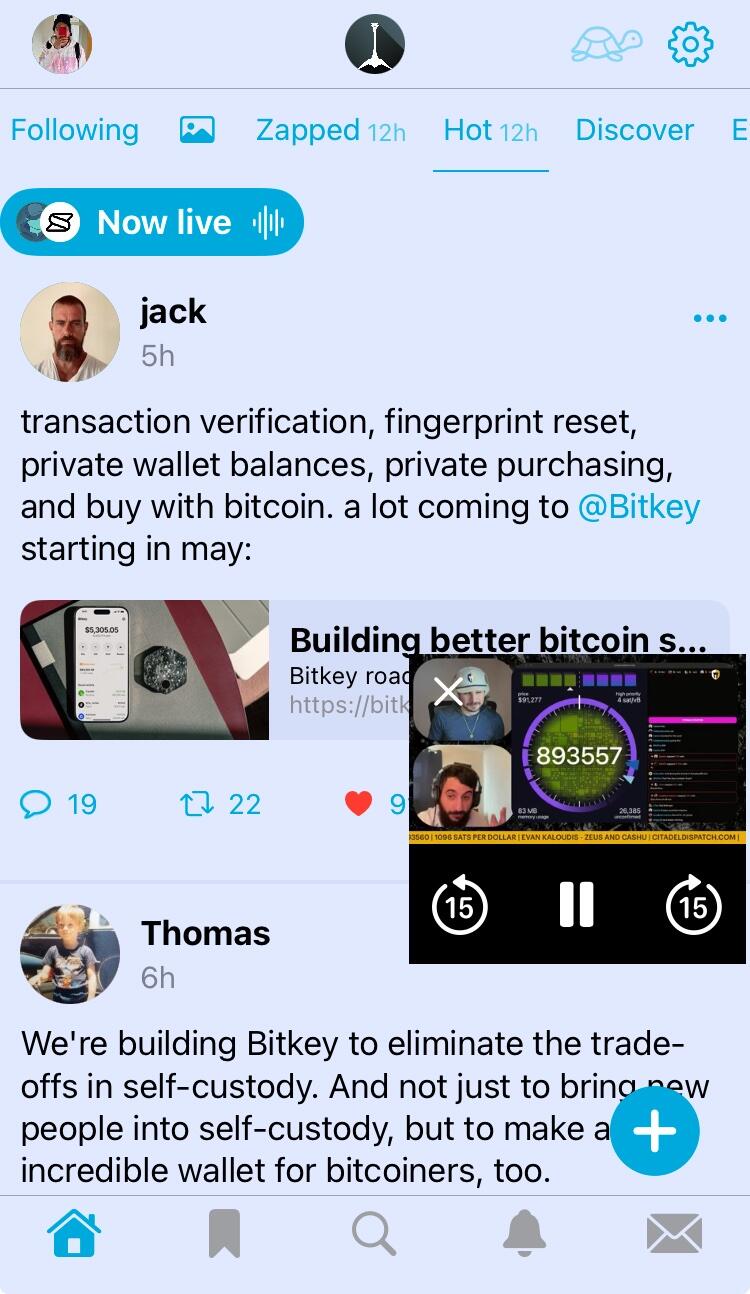Reply to jack's post
The width and height of the screenshot is (750, 1294).
pos(37,803)
